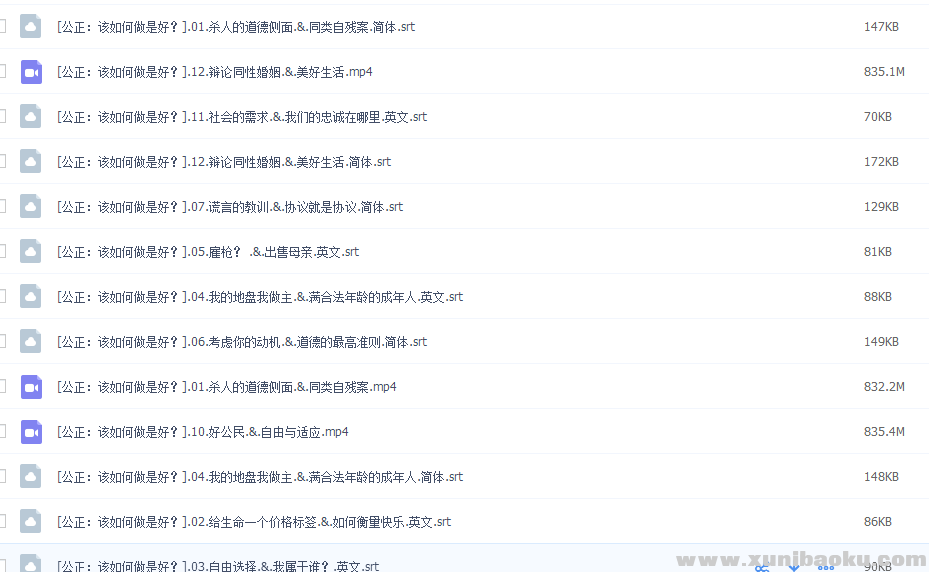This screenshot has width=929, height=572.
Task: Check the box for 05.雇枪 英文.srt
Action: [x=2, y=252]
